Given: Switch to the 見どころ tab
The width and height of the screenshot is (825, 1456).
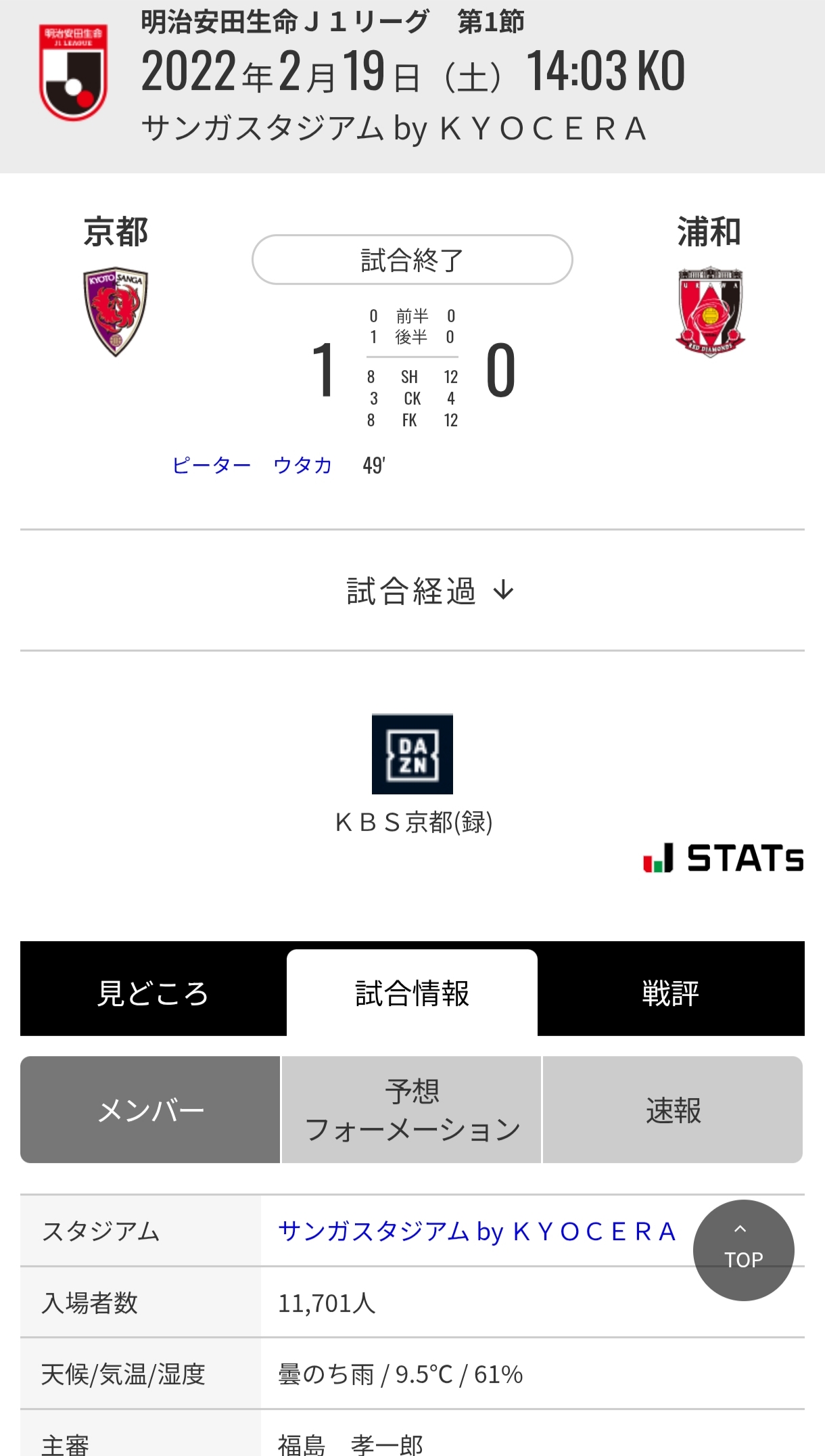Looking at the screenshot, I should pos(154,993).
